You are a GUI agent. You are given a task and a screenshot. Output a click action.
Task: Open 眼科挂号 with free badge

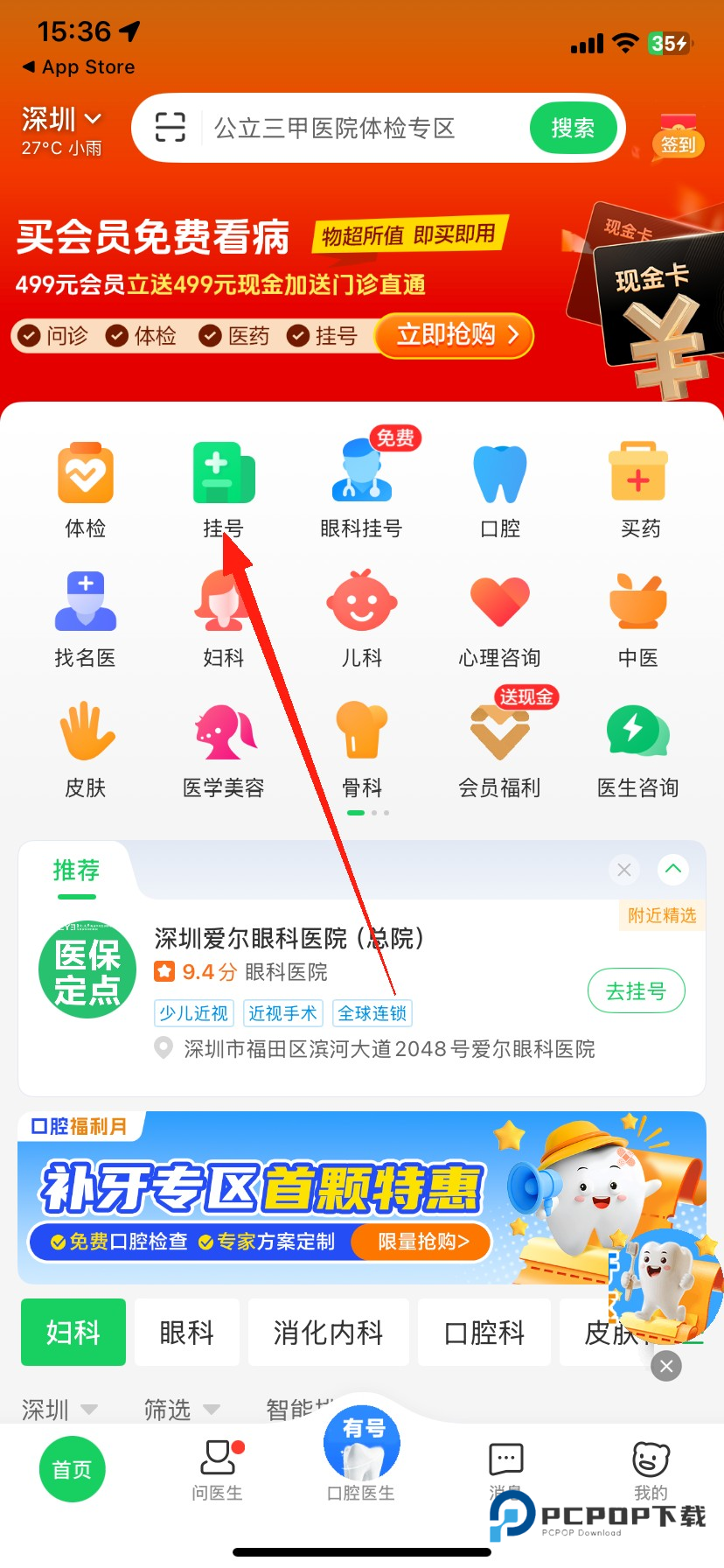361,490
